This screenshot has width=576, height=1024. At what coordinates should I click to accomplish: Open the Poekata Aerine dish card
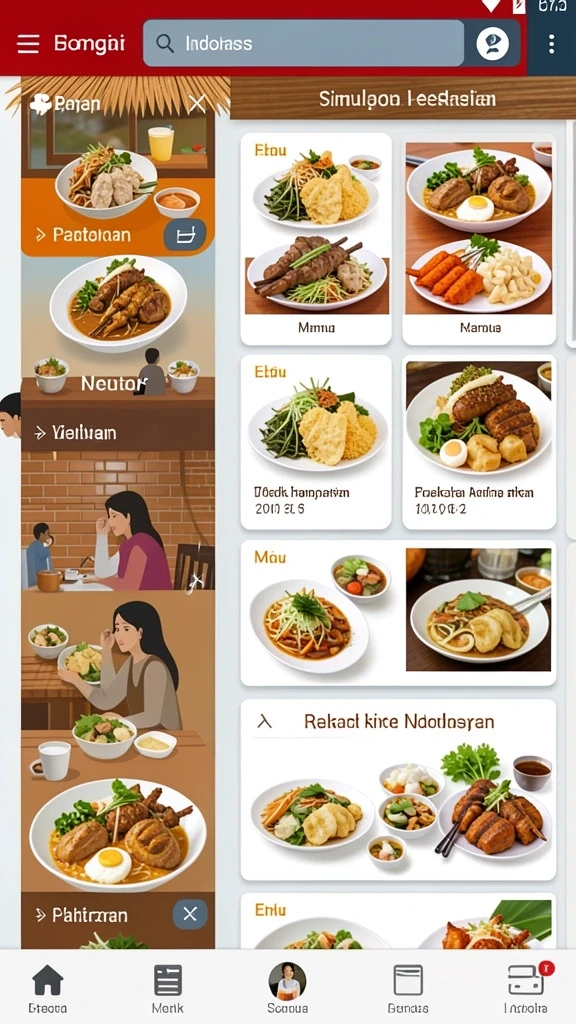click(x=479, y=442)
